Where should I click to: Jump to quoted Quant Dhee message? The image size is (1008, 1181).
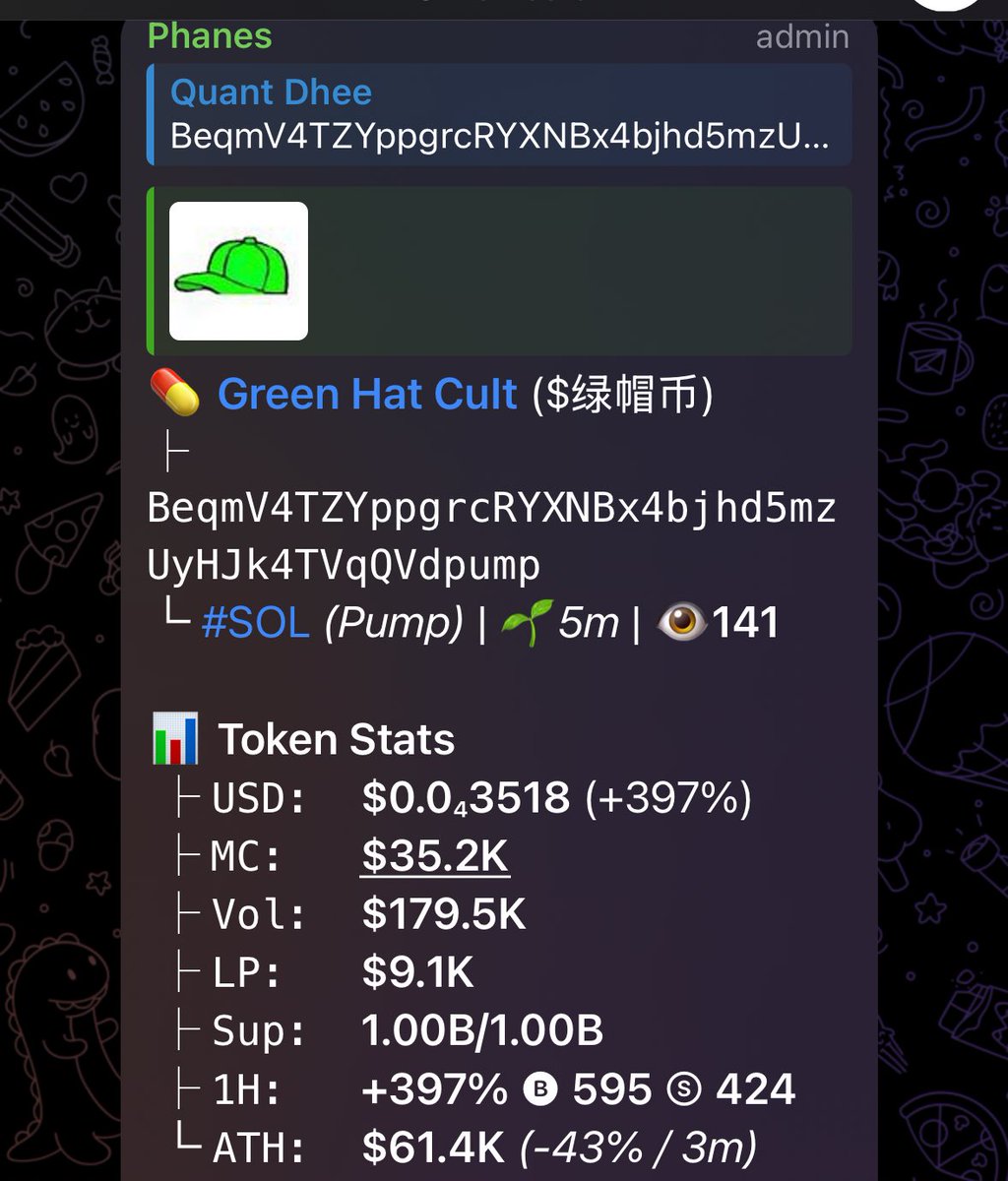(499, 114)
